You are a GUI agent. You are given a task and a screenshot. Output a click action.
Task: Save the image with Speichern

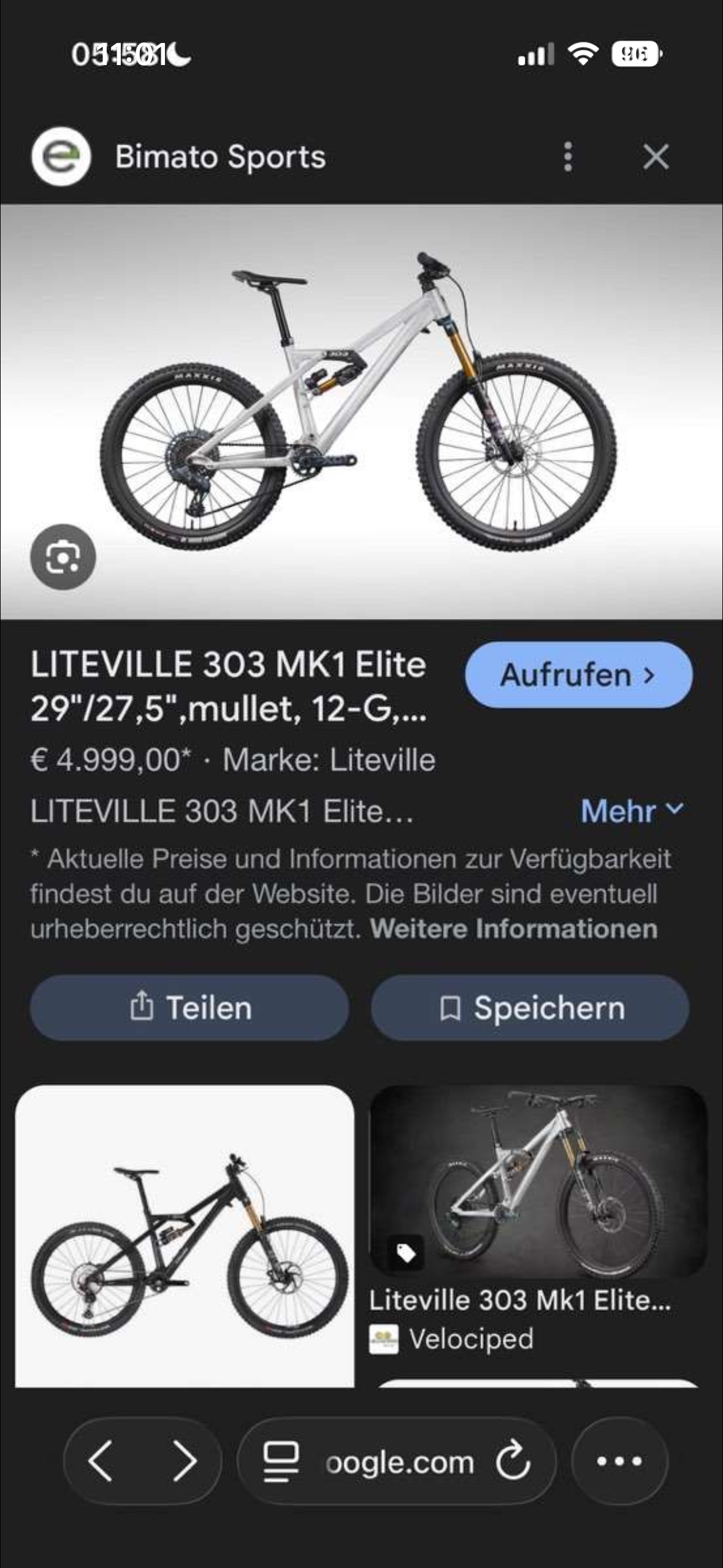coord(530,1008)
